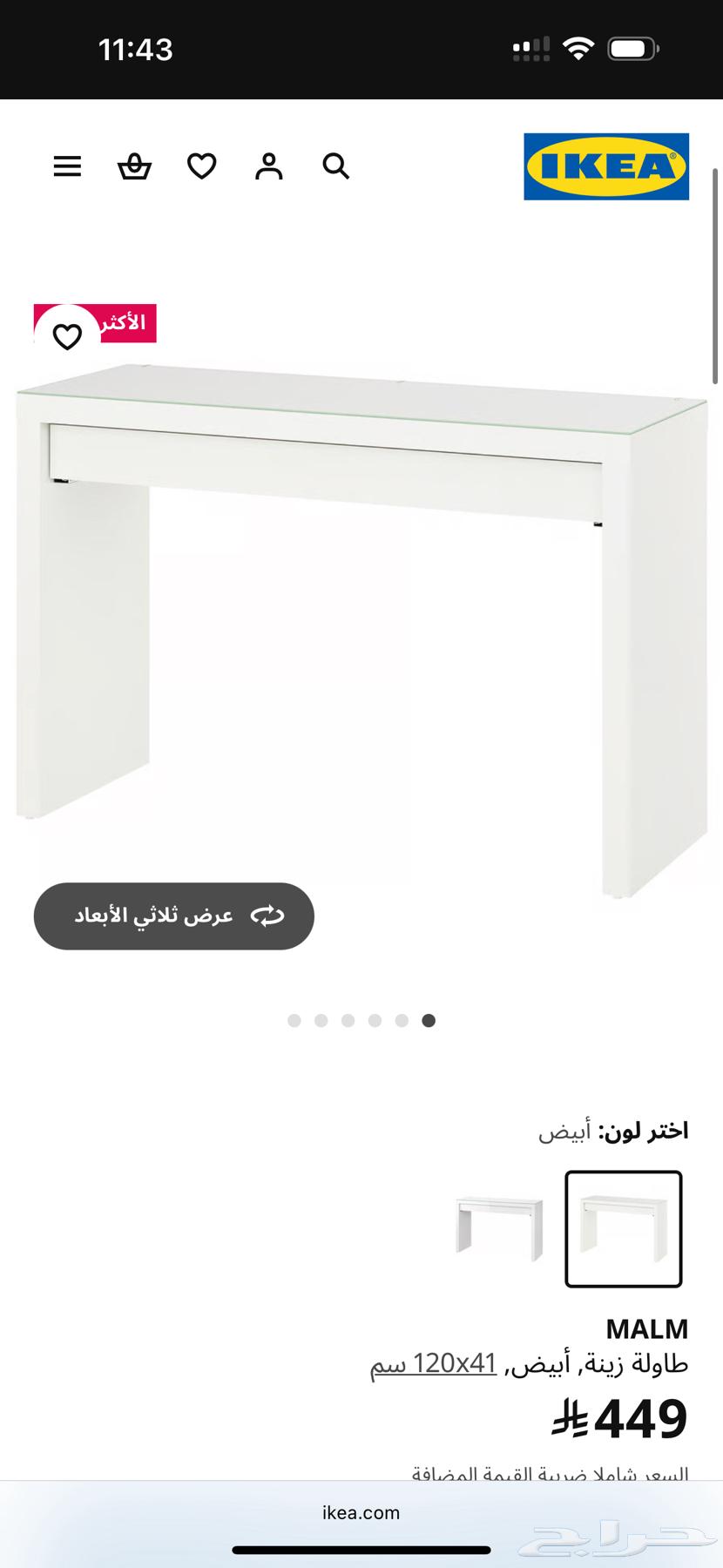Open the shopping cart
Viewport: 723px width, 1568px height.
point(134,166)
